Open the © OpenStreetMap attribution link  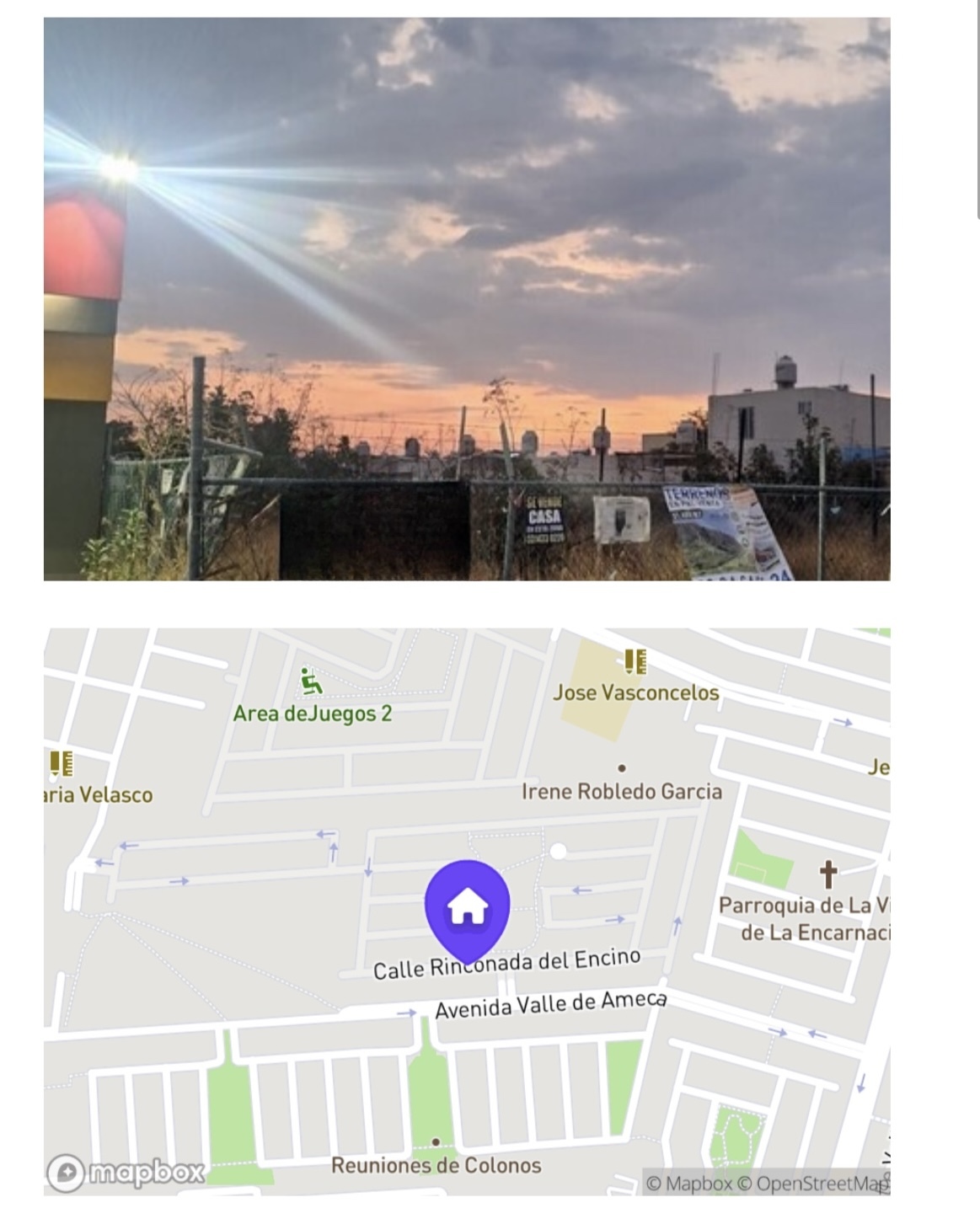click(x=814, y=1183)
